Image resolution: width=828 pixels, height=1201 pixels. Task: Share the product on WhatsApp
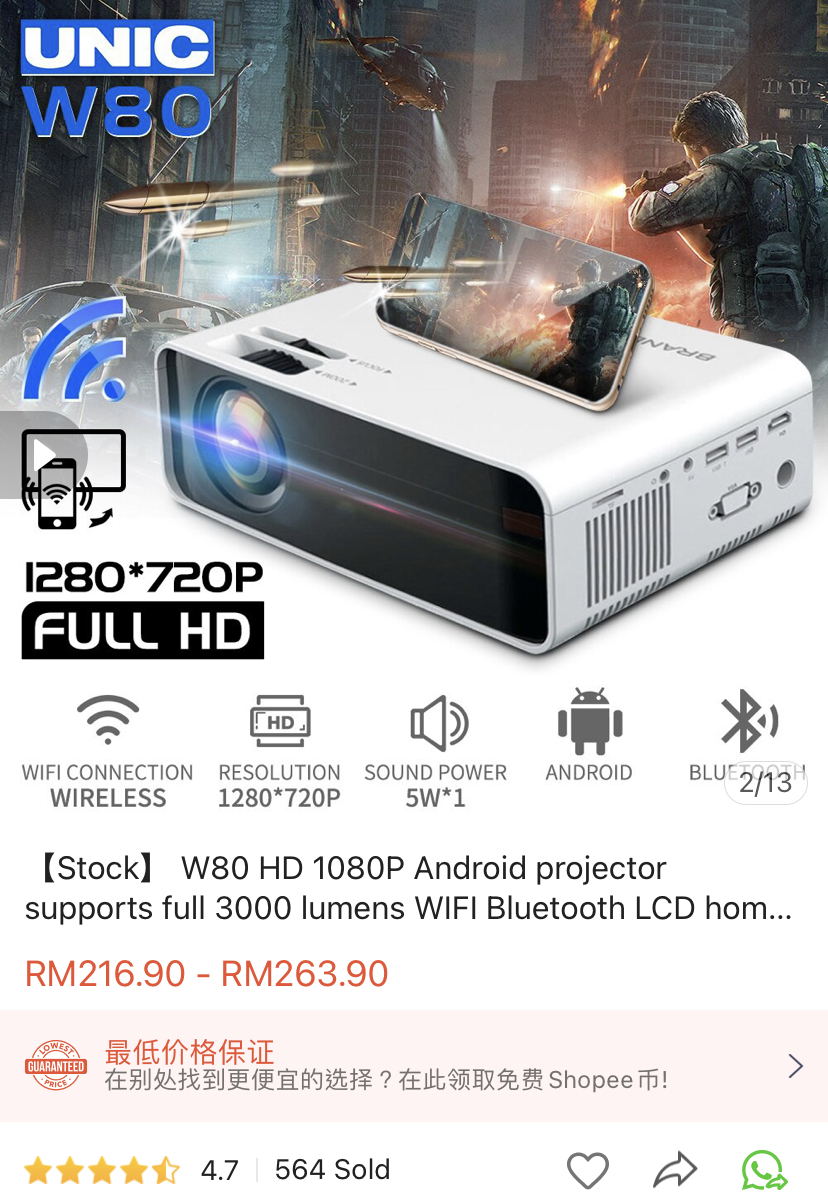click(764, 1170)
